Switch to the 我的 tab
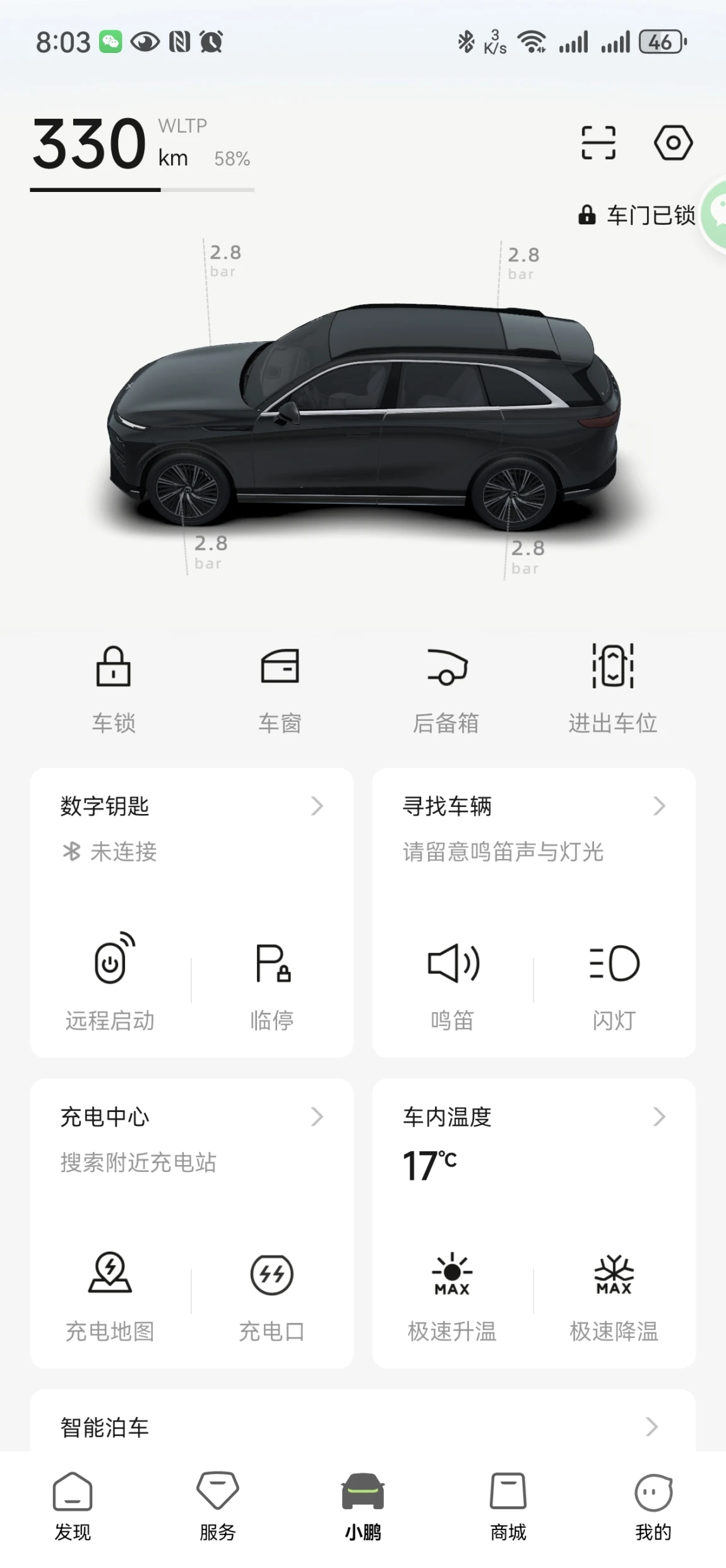 tap(653, 1507)
